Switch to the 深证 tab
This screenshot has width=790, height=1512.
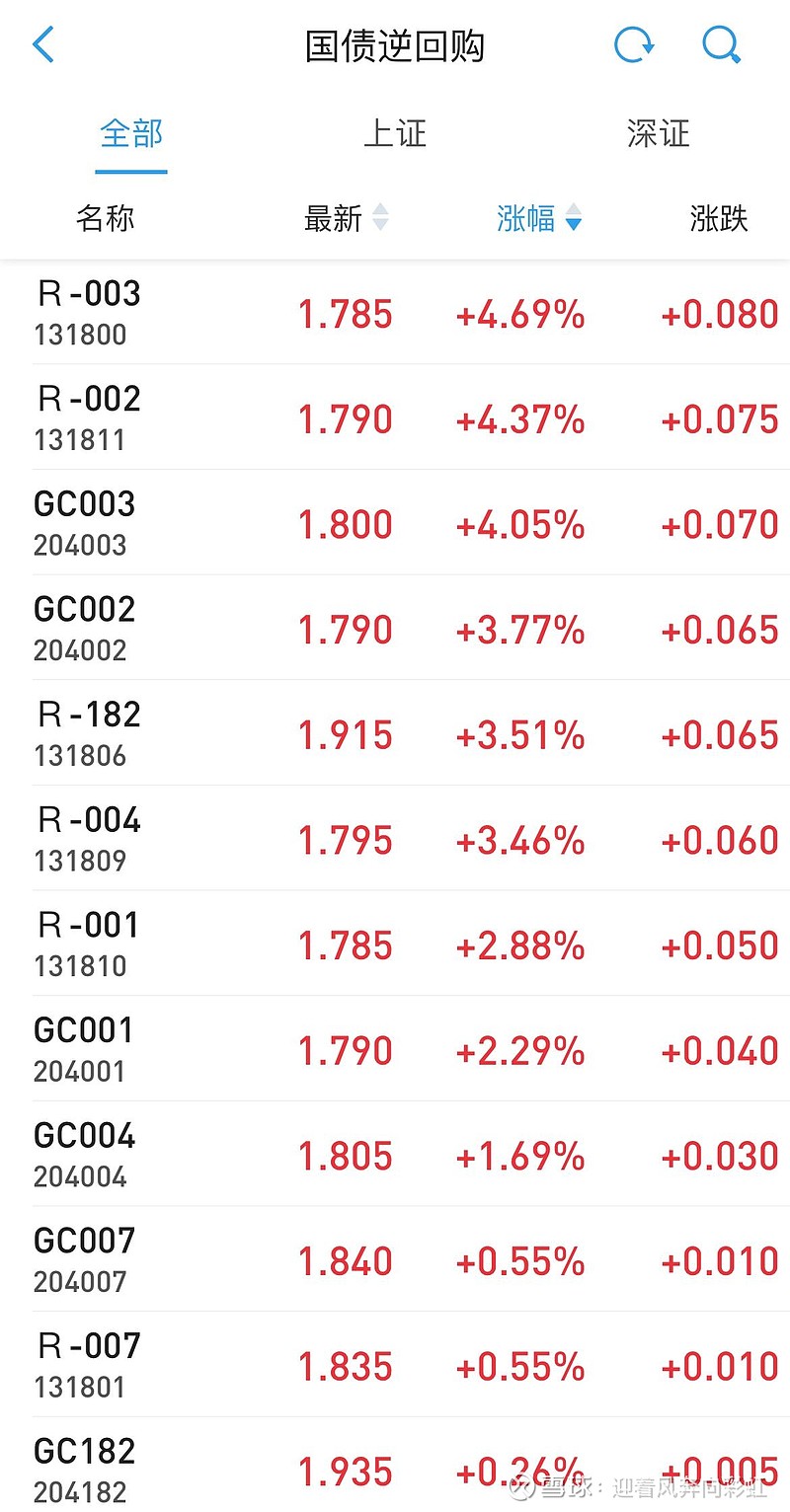(658, 134)
